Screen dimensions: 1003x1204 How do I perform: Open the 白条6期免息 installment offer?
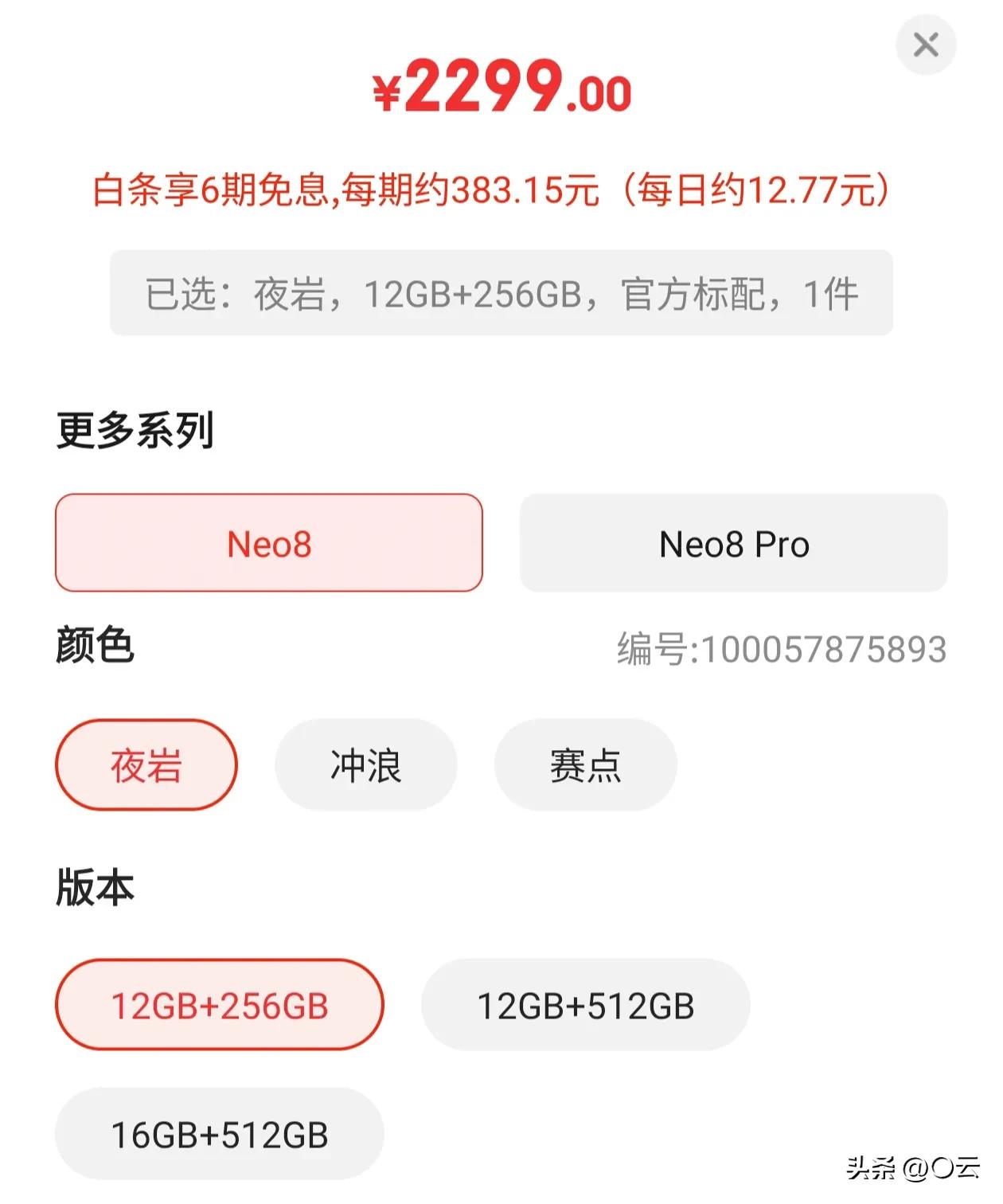(494, 191)
